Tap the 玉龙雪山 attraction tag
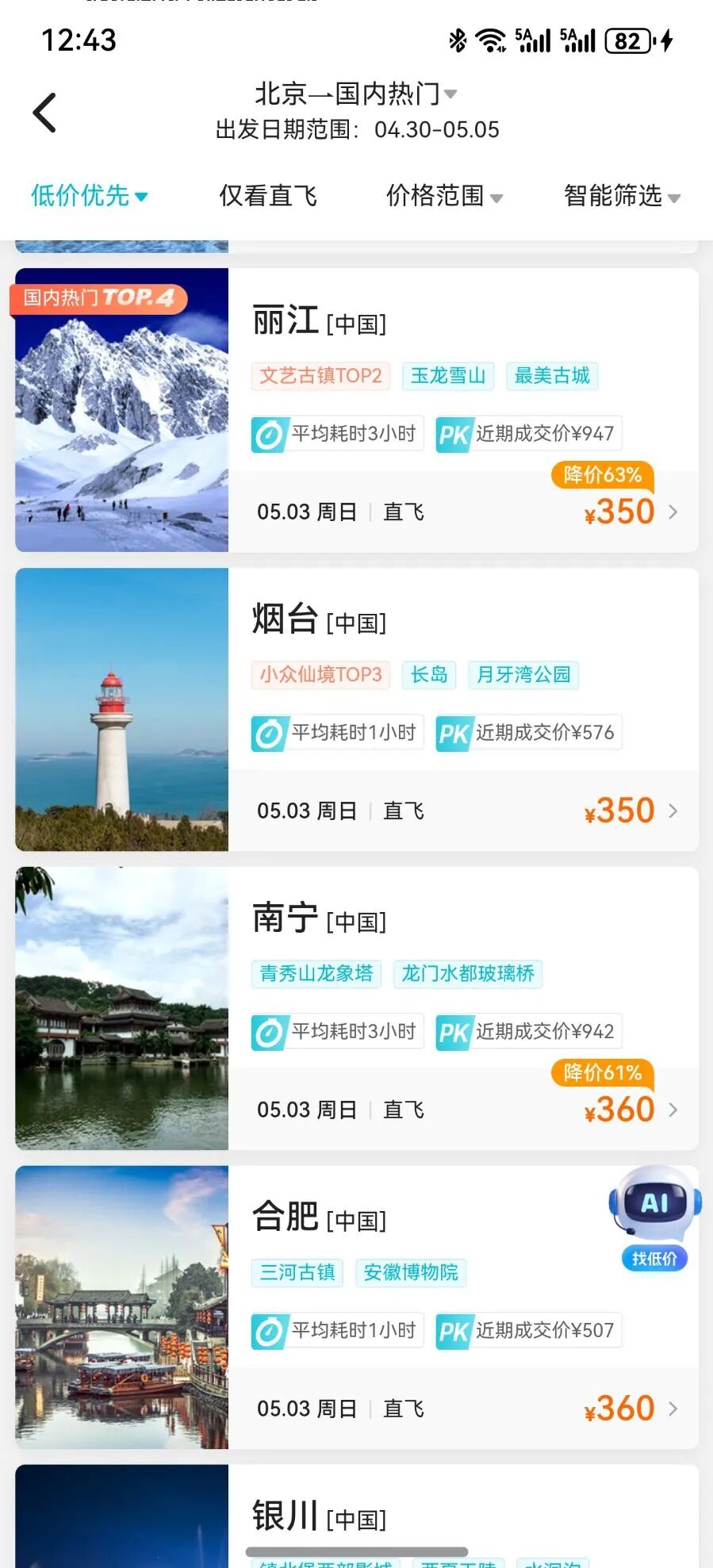This screenshot has width=713, height=1568. tap(448, 376)
